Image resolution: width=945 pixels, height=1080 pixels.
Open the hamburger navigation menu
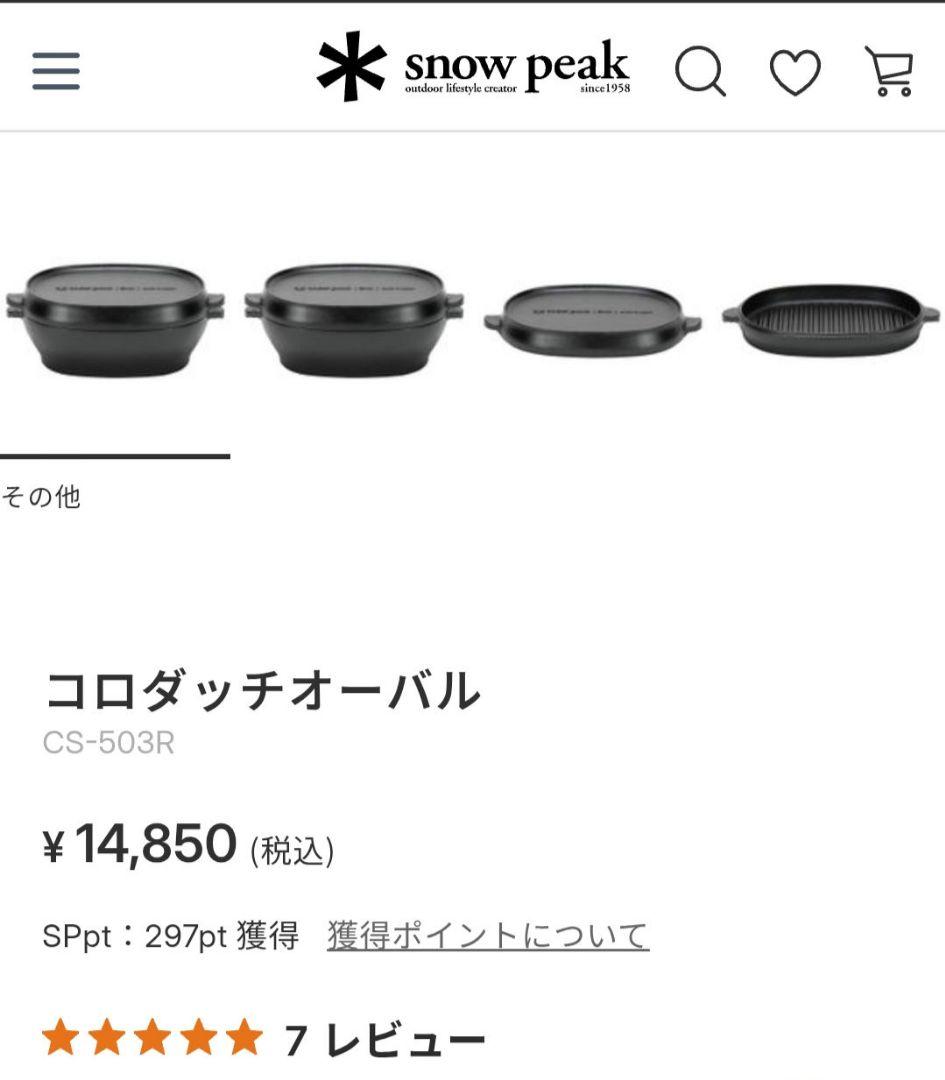pos(53,72)
